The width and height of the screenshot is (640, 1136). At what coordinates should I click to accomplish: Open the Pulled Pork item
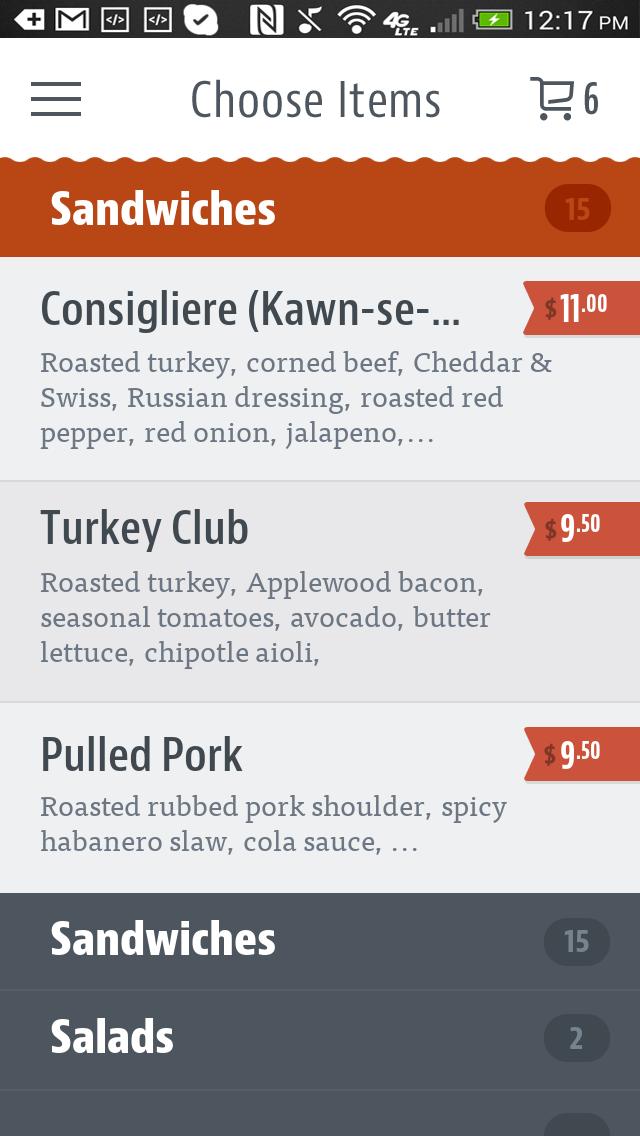tap(280, 797)
